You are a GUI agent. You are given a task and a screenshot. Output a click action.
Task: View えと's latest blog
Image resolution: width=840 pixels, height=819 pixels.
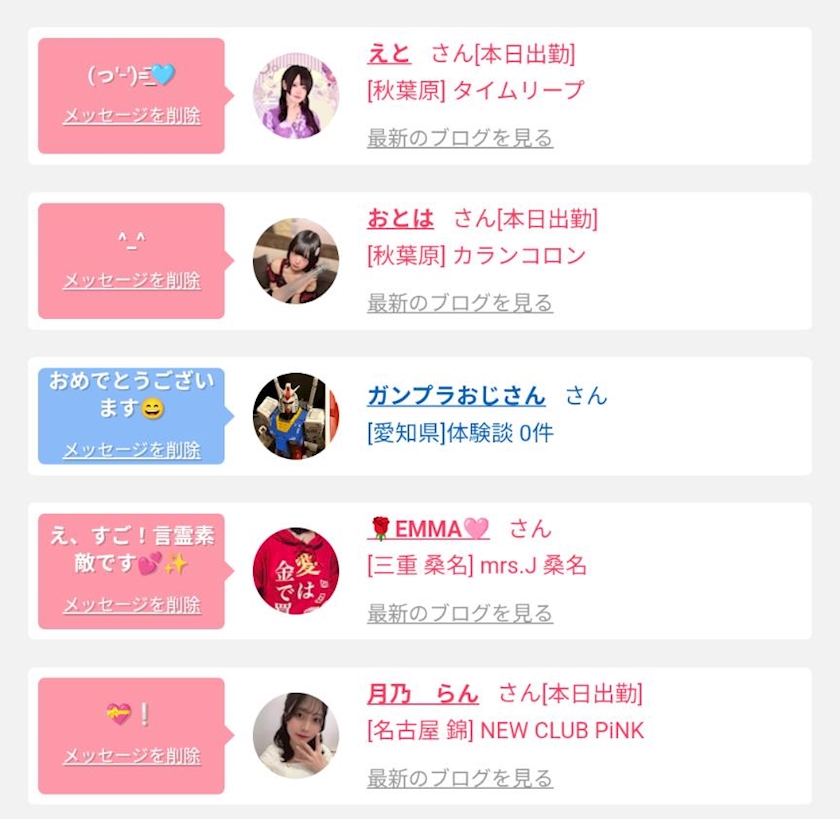pos(460,138)
